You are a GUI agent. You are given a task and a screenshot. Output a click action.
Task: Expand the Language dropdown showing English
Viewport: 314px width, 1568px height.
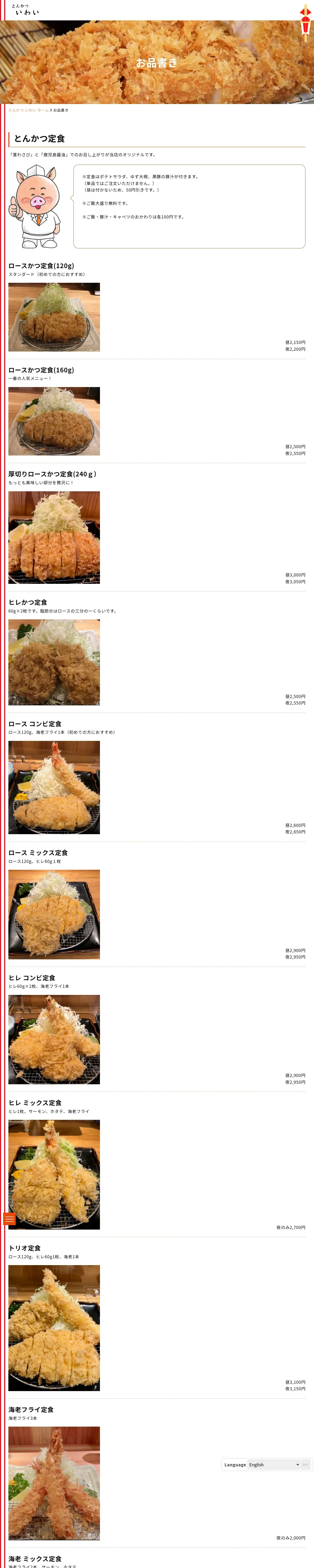tap(274, 1465)
